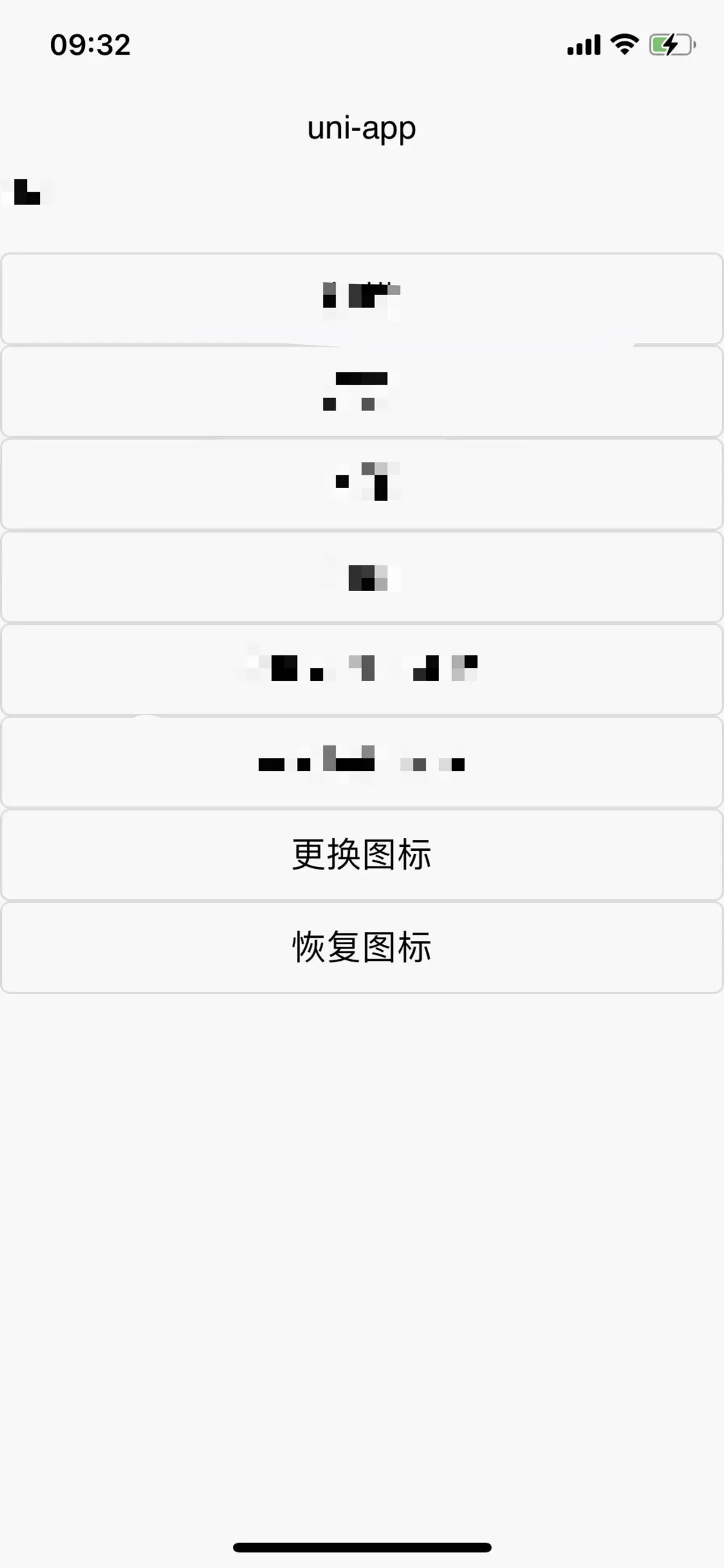This screenshot has width=724, height=1568.
Task: Tap the 更换图标 button
Action: click(362, 855)
